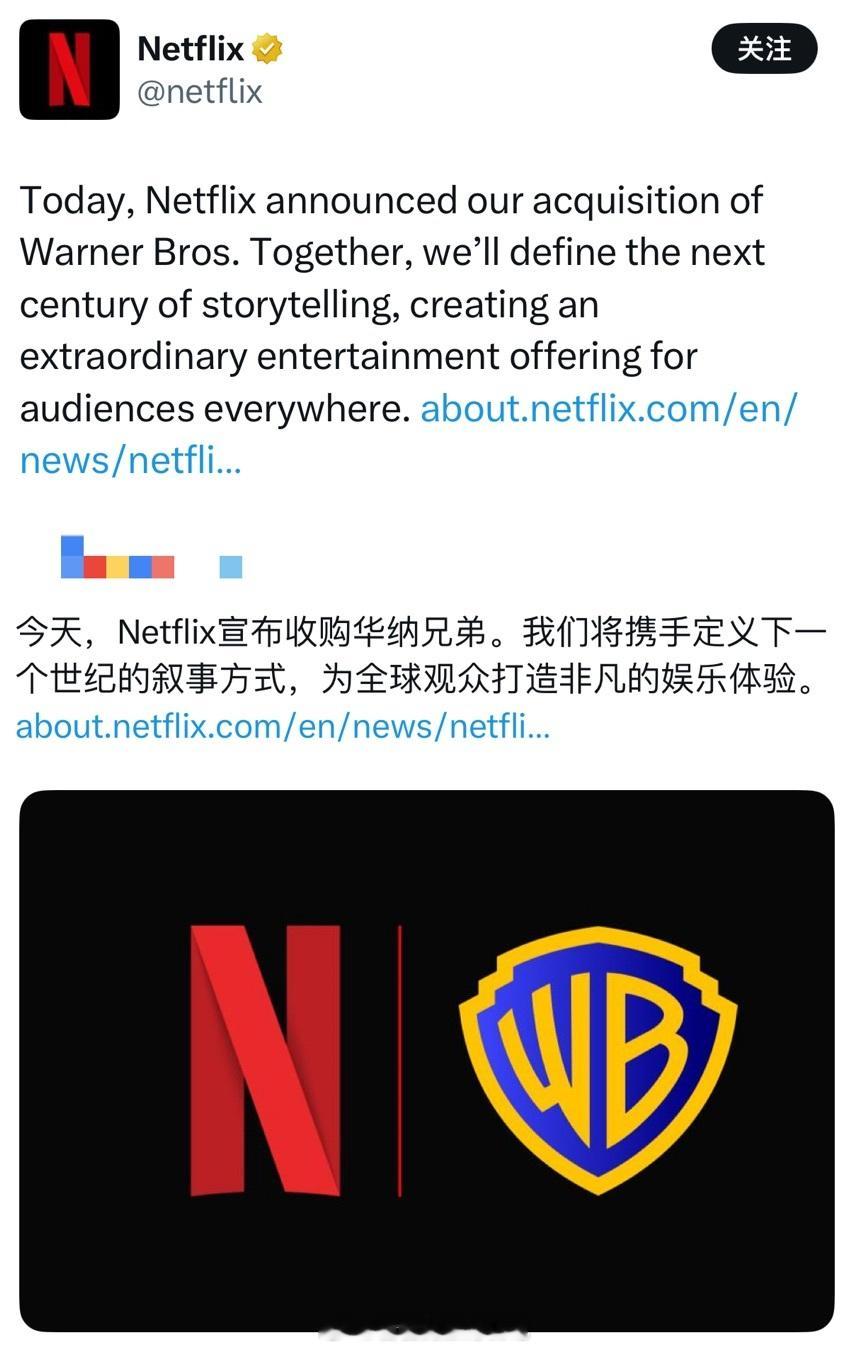
Task: Click the blue colored-blocks emoji graphic
Action: [x=118, y=557]
